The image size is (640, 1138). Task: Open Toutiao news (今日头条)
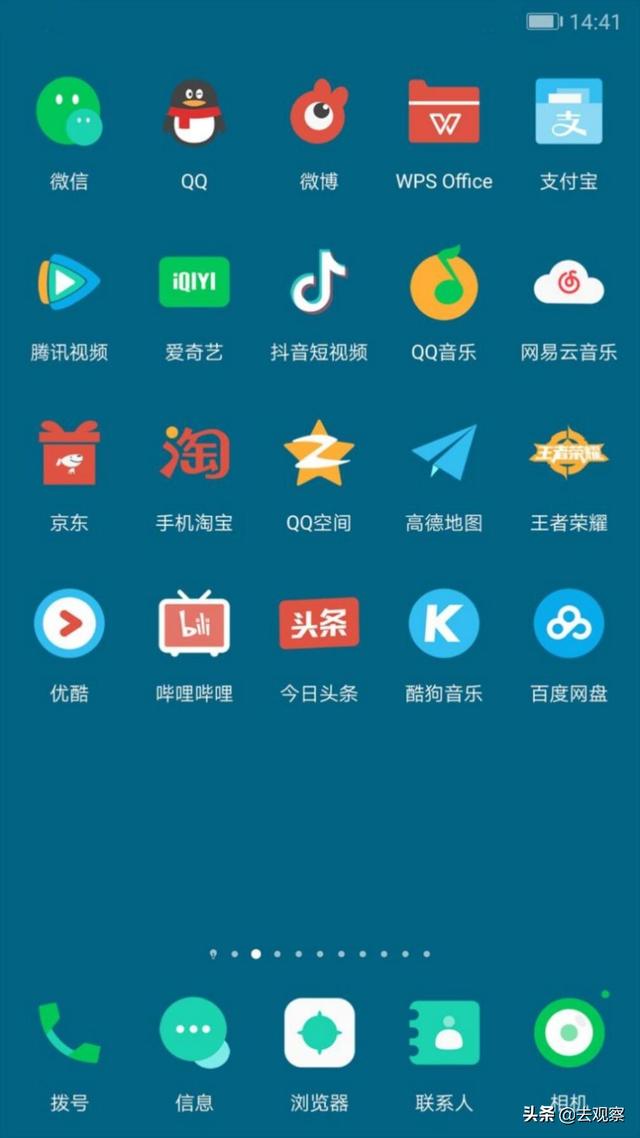(x=319, y=624)
